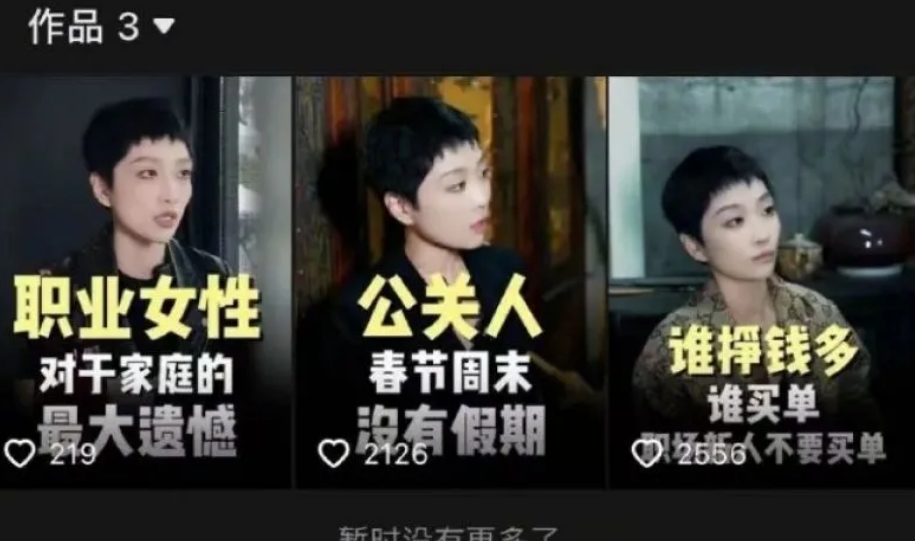Expand the 作品 3 sorting dropdown
Viewport: 915px width, 541px height.
coord(163,27)
